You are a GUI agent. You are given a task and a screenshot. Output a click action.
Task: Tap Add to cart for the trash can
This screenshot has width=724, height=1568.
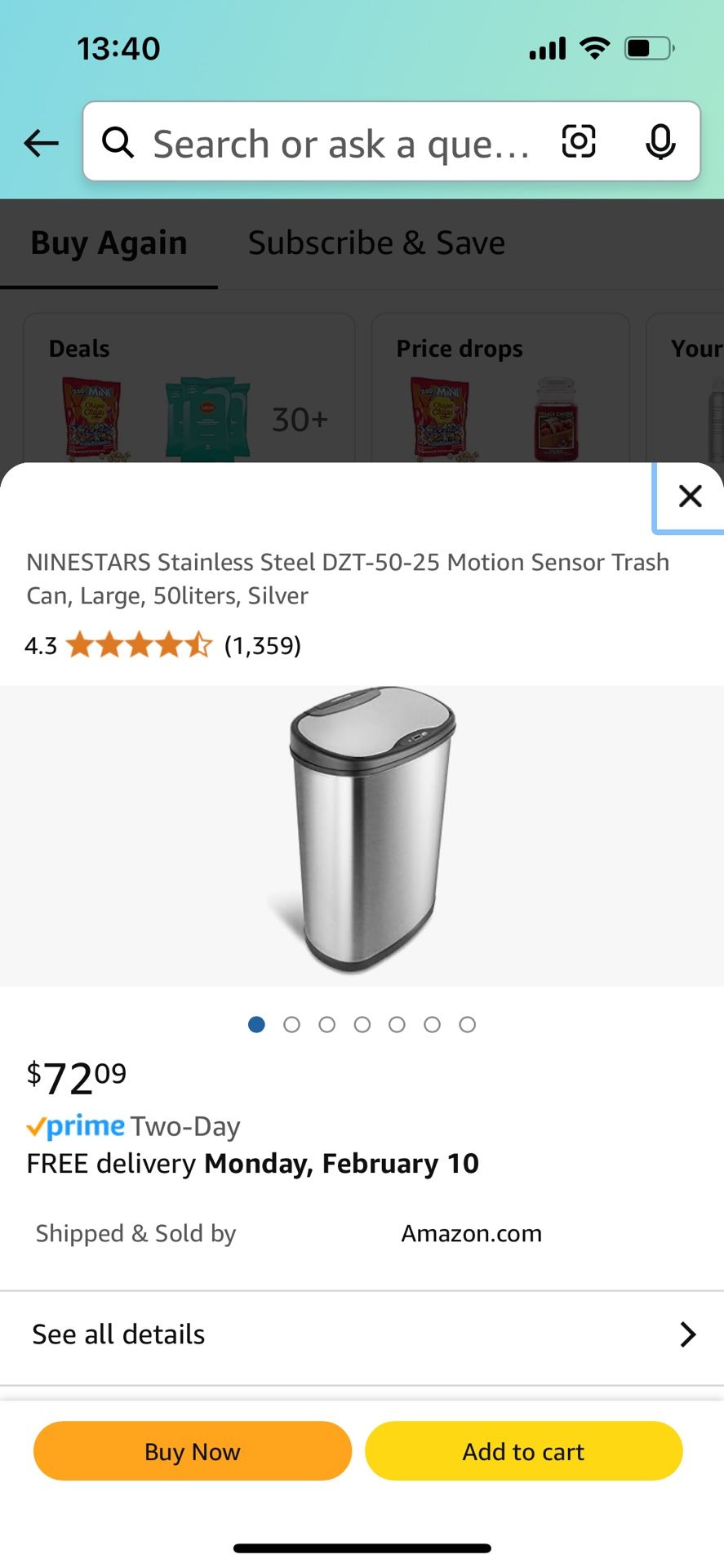tap(523, 1451)
